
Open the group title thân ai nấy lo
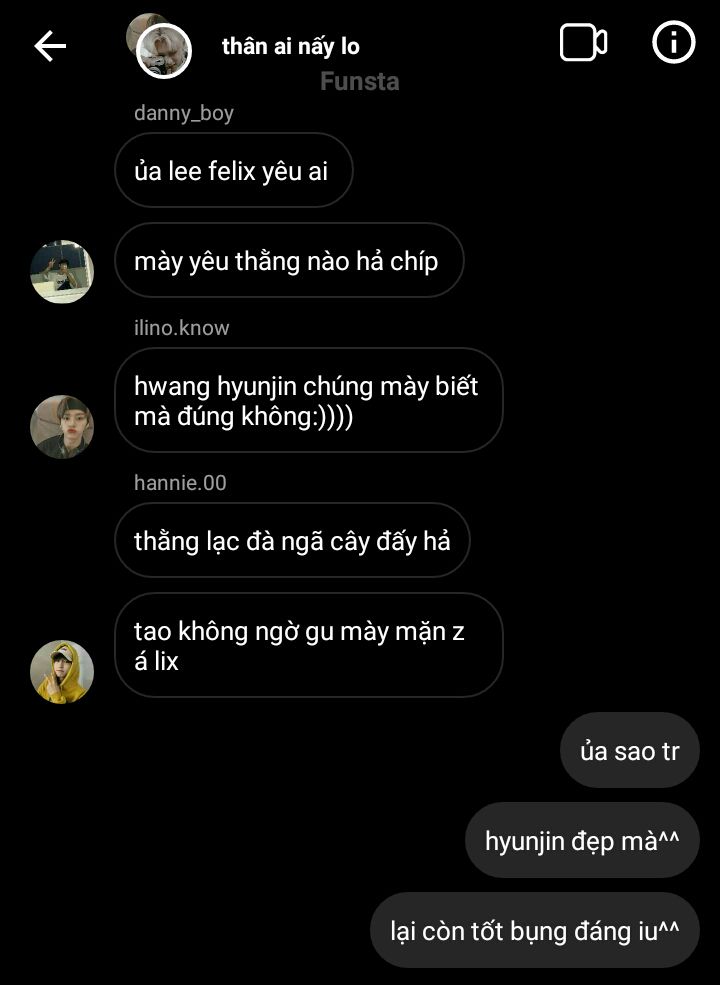(290, 46)
